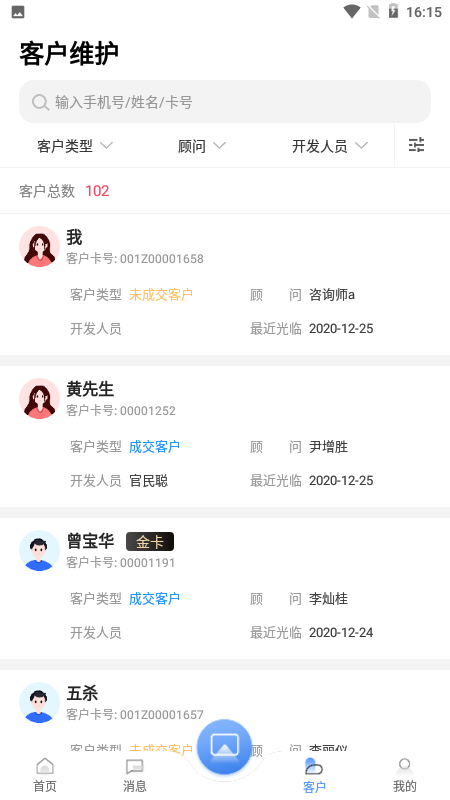Open 黄先生's customer card
The image size is (450, 800).
[x=225, y=436]
